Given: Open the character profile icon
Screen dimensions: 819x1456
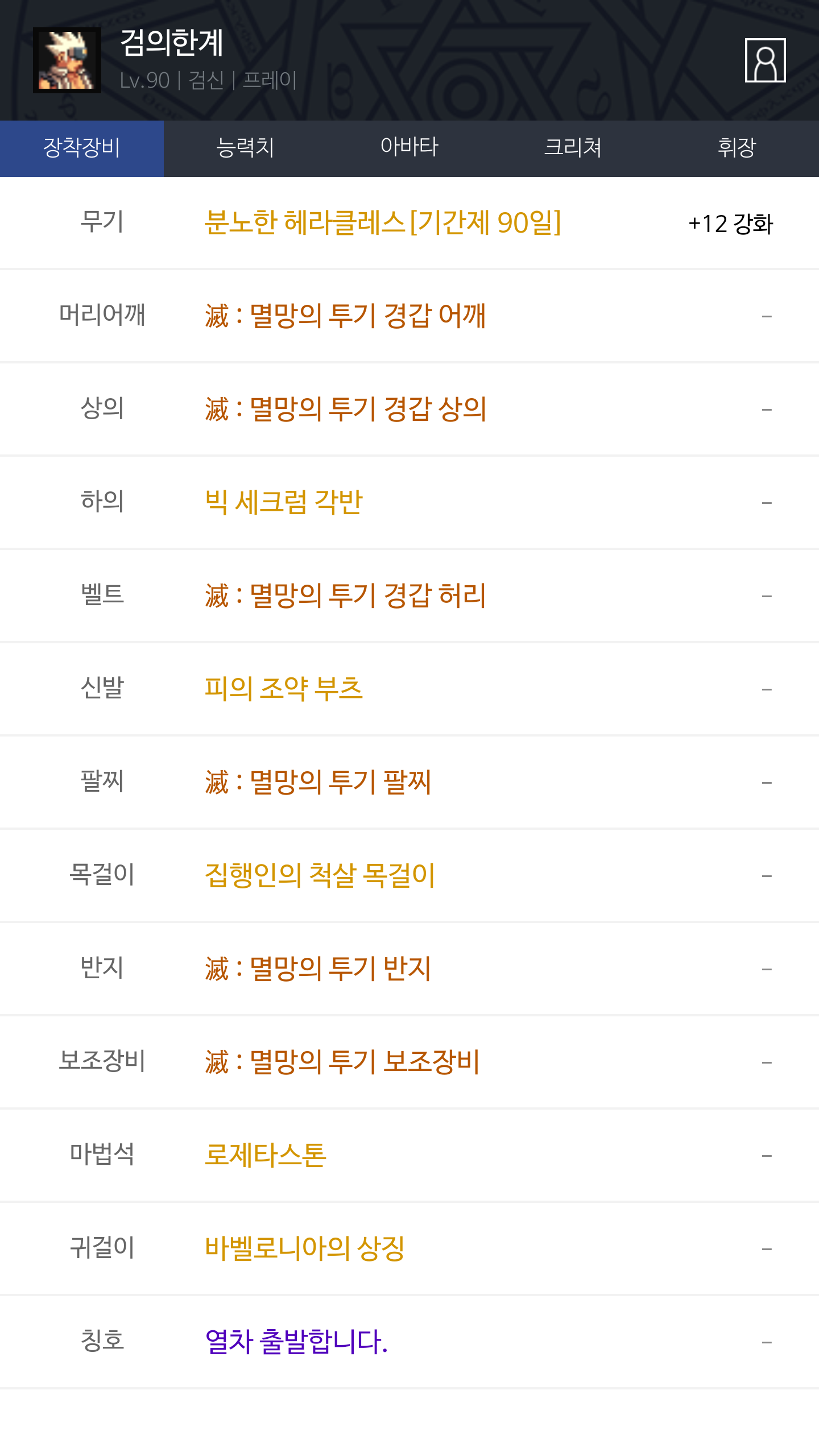Looking at the screenshot, I should [765, 60].
